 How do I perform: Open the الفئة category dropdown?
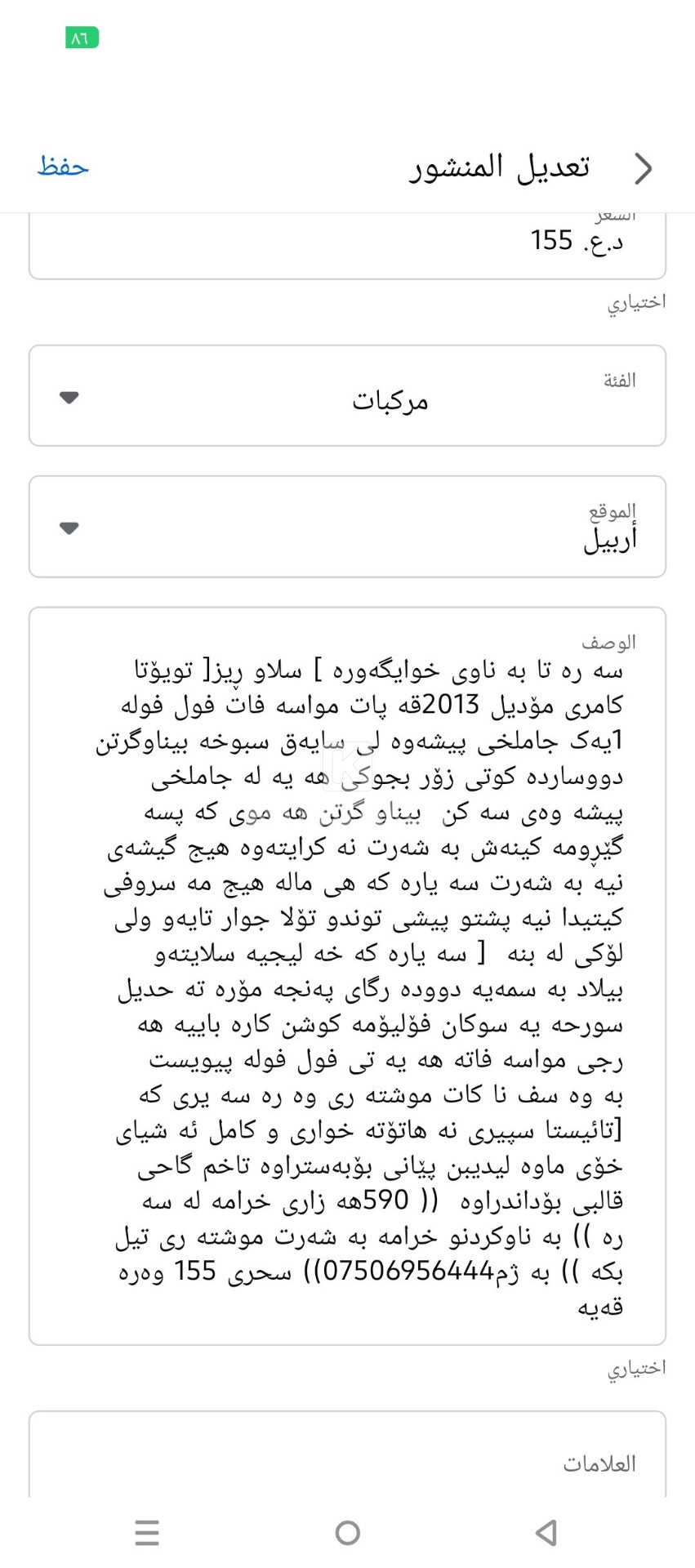pyautogui.click(x=347, y=396)
